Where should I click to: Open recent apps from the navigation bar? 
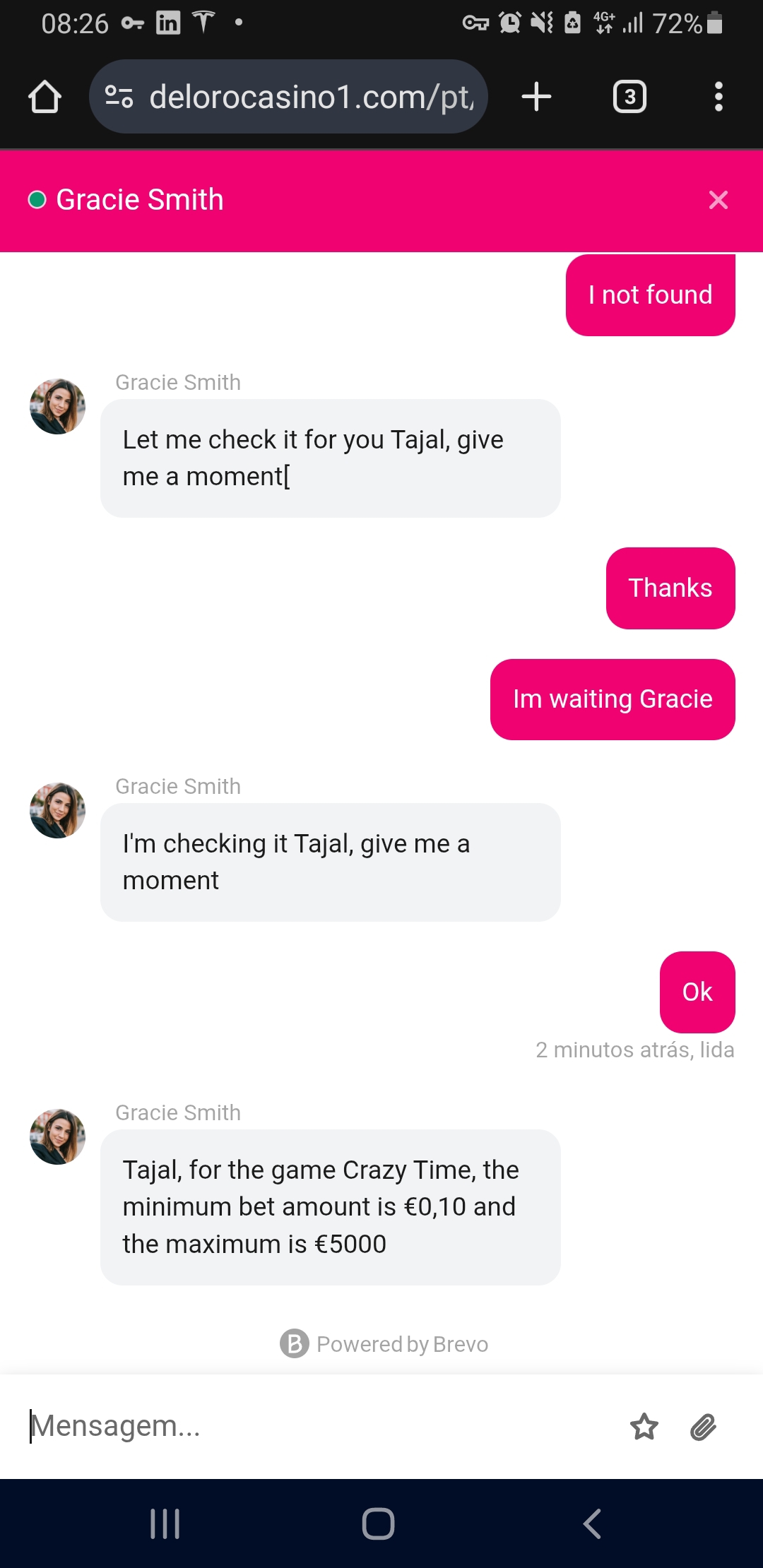(165, 1524)
